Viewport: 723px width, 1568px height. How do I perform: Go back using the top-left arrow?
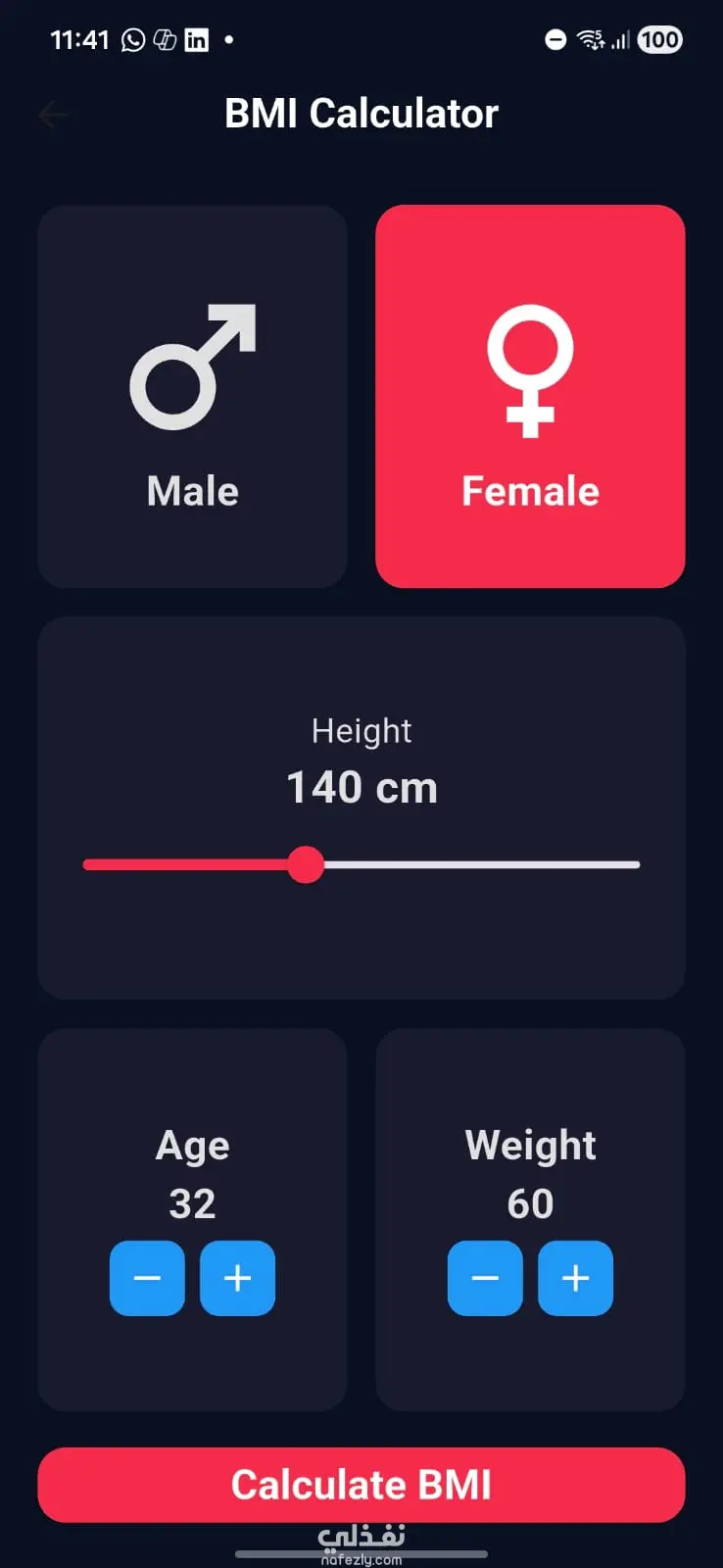pyautogui.click(x=54, y=115)
